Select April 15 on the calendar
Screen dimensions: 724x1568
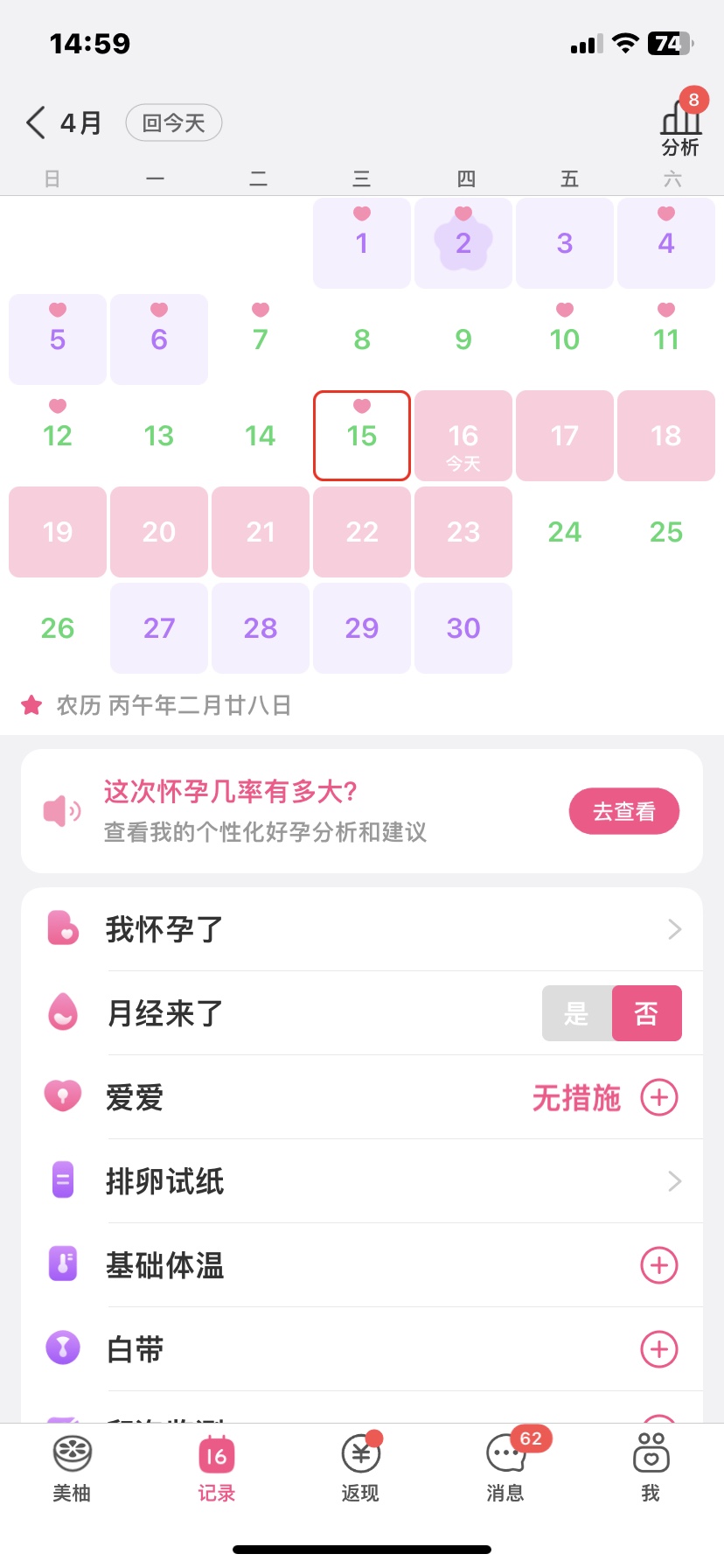362,436
